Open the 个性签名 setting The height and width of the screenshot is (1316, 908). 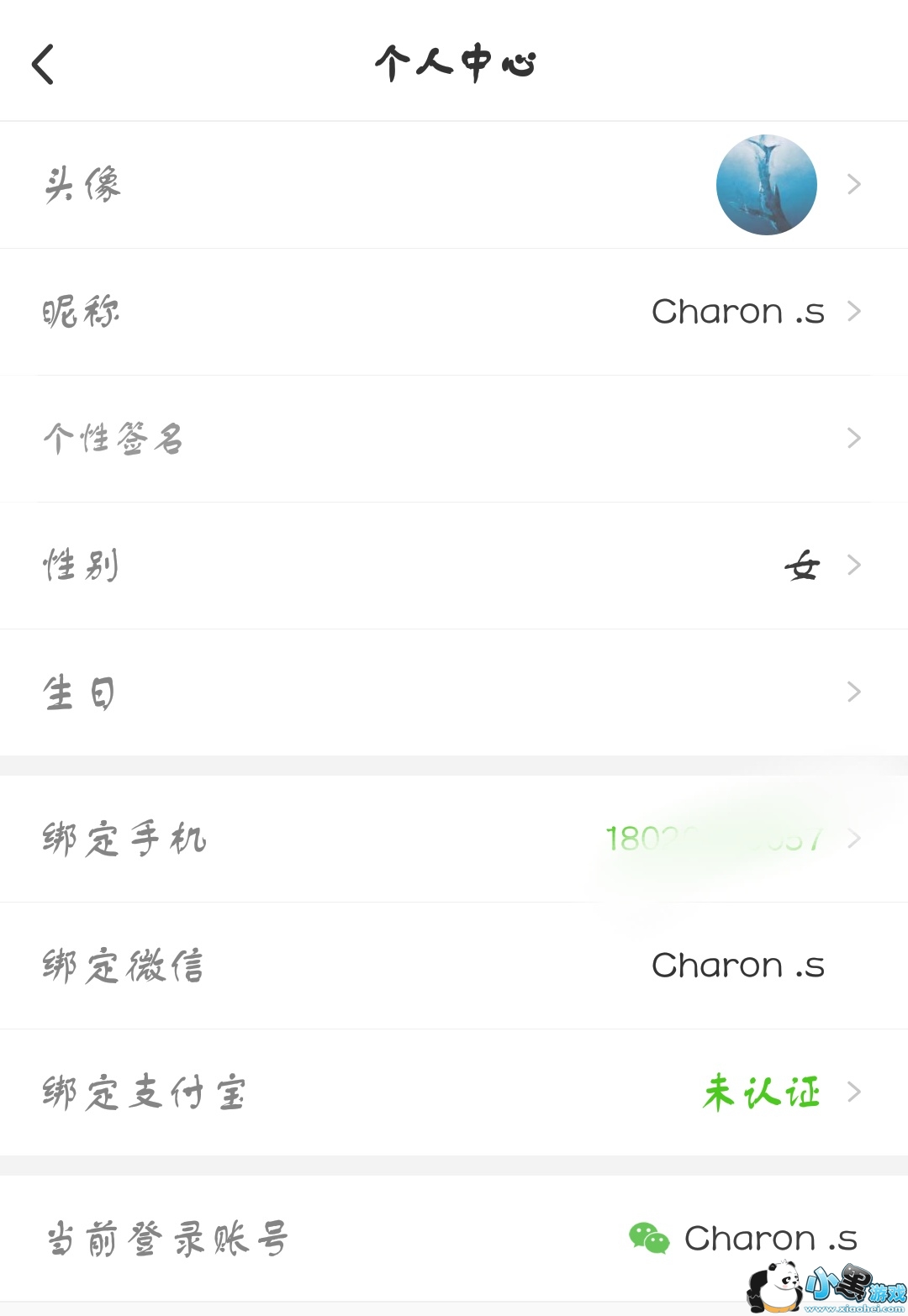click(x=454, y=439)
